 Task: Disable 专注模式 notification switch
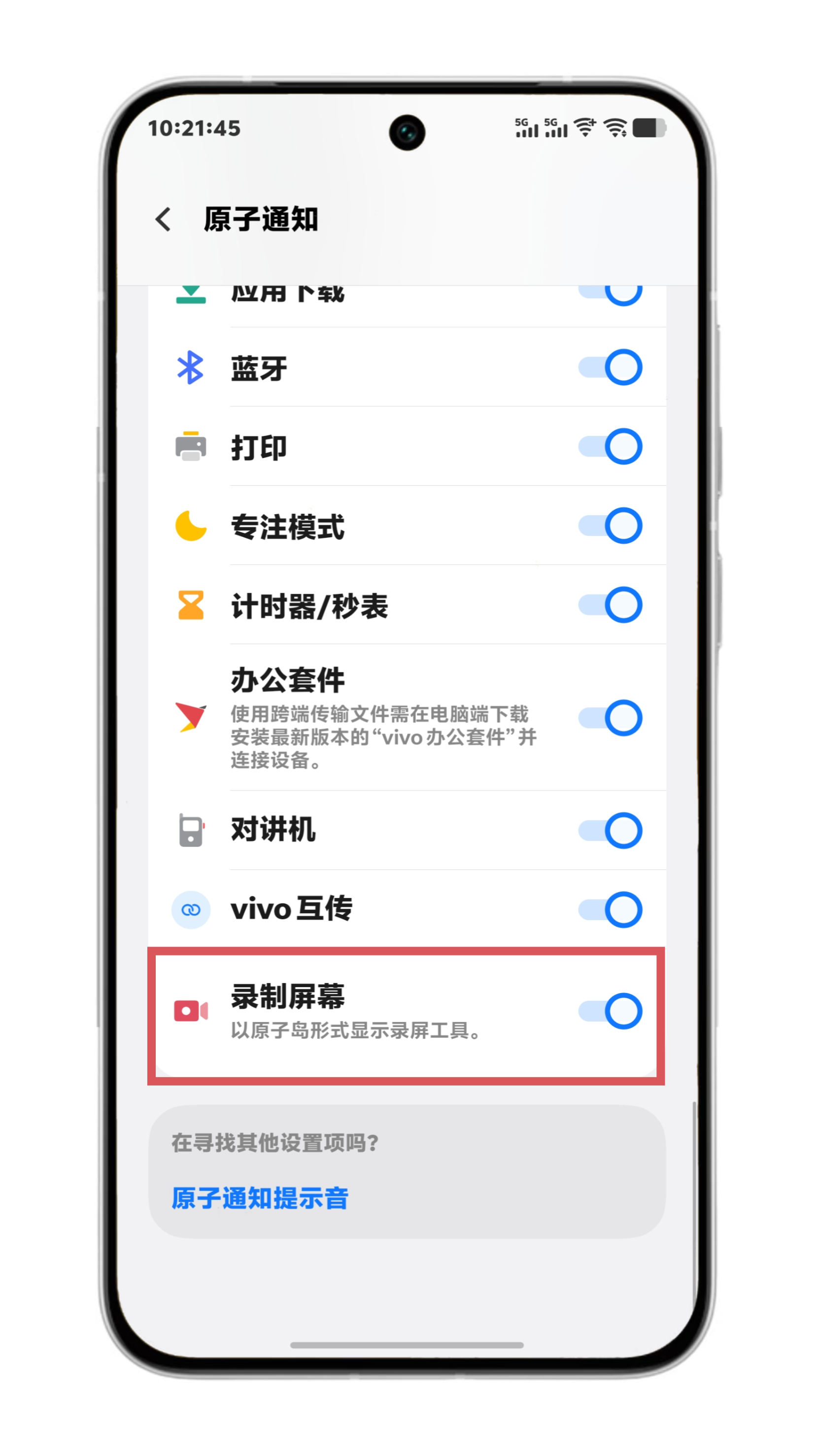point(610,526)
